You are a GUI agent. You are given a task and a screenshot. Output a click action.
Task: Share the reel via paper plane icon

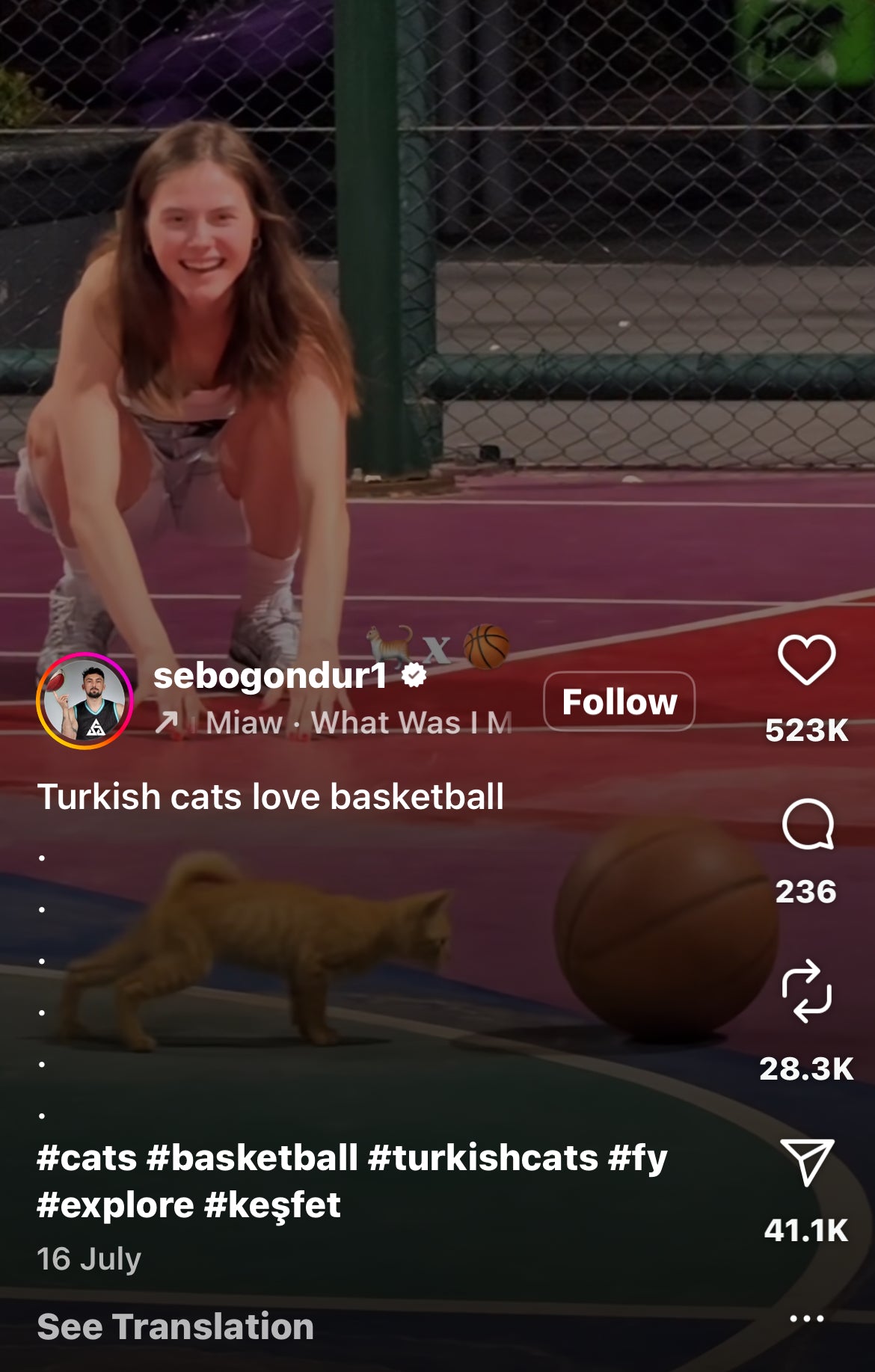click(806, 1163)
